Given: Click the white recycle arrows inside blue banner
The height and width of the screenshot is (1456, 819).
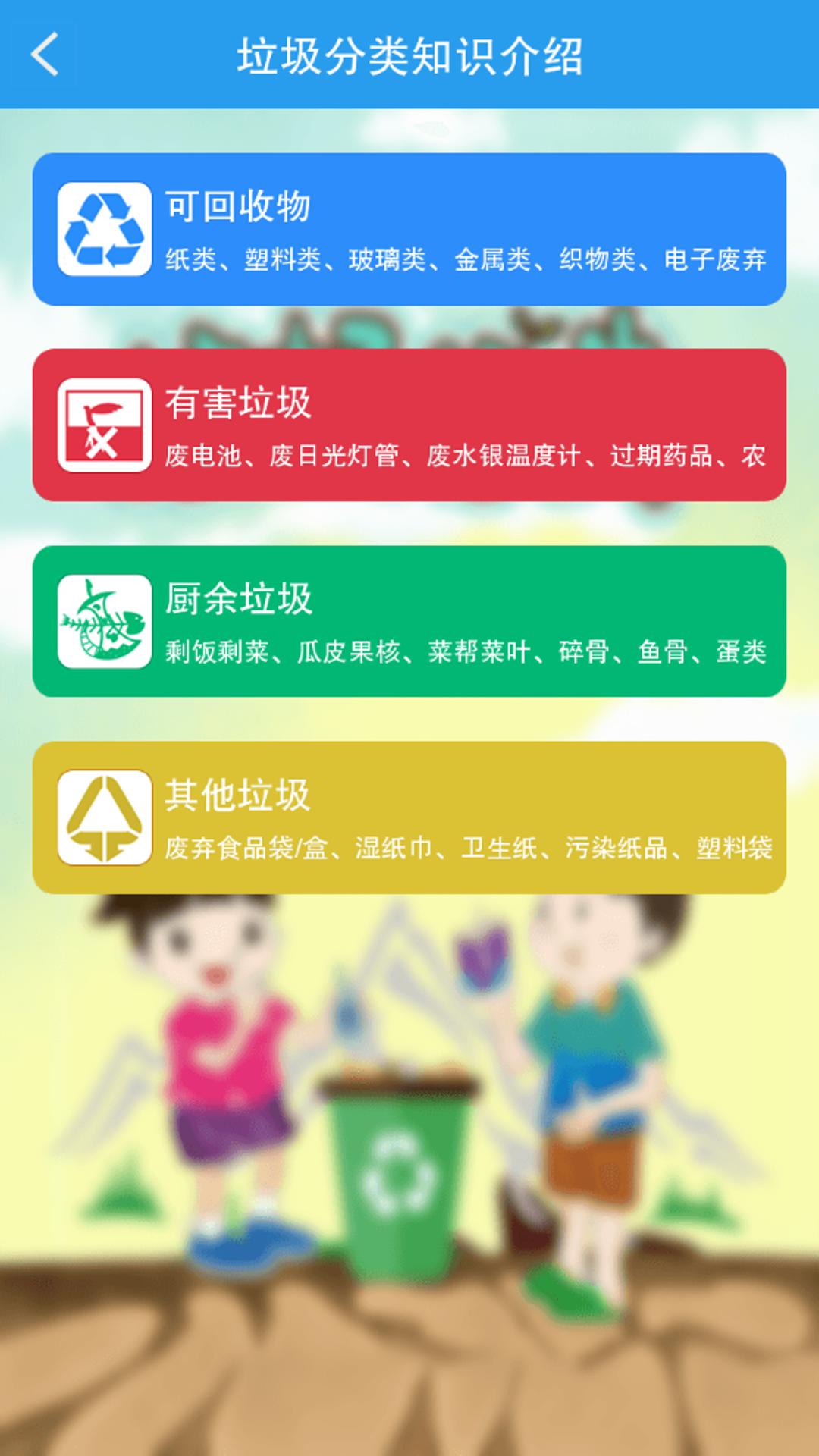Looking at the screenshot, I should 105,227.
